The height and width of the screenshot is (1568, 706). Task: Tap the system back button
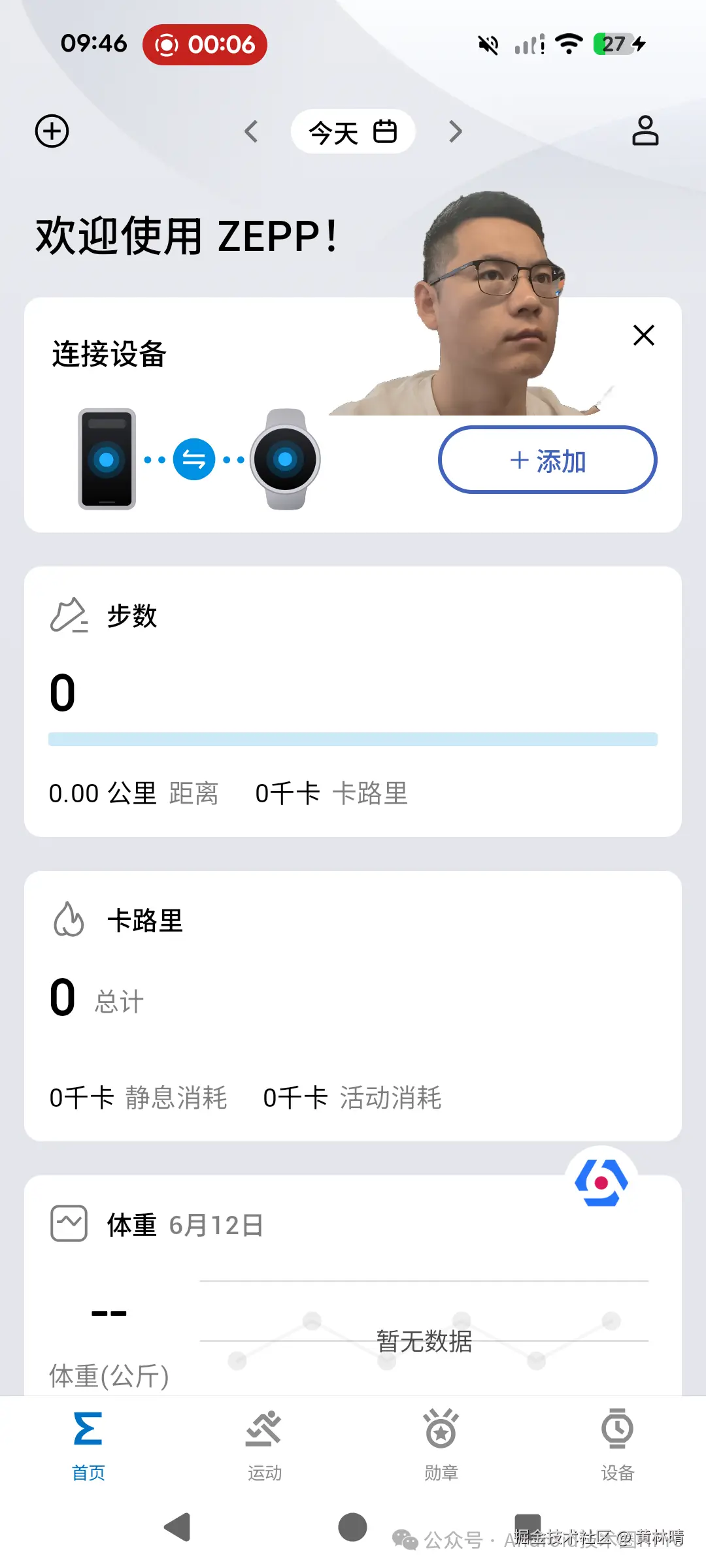[x=177, y=1527]
